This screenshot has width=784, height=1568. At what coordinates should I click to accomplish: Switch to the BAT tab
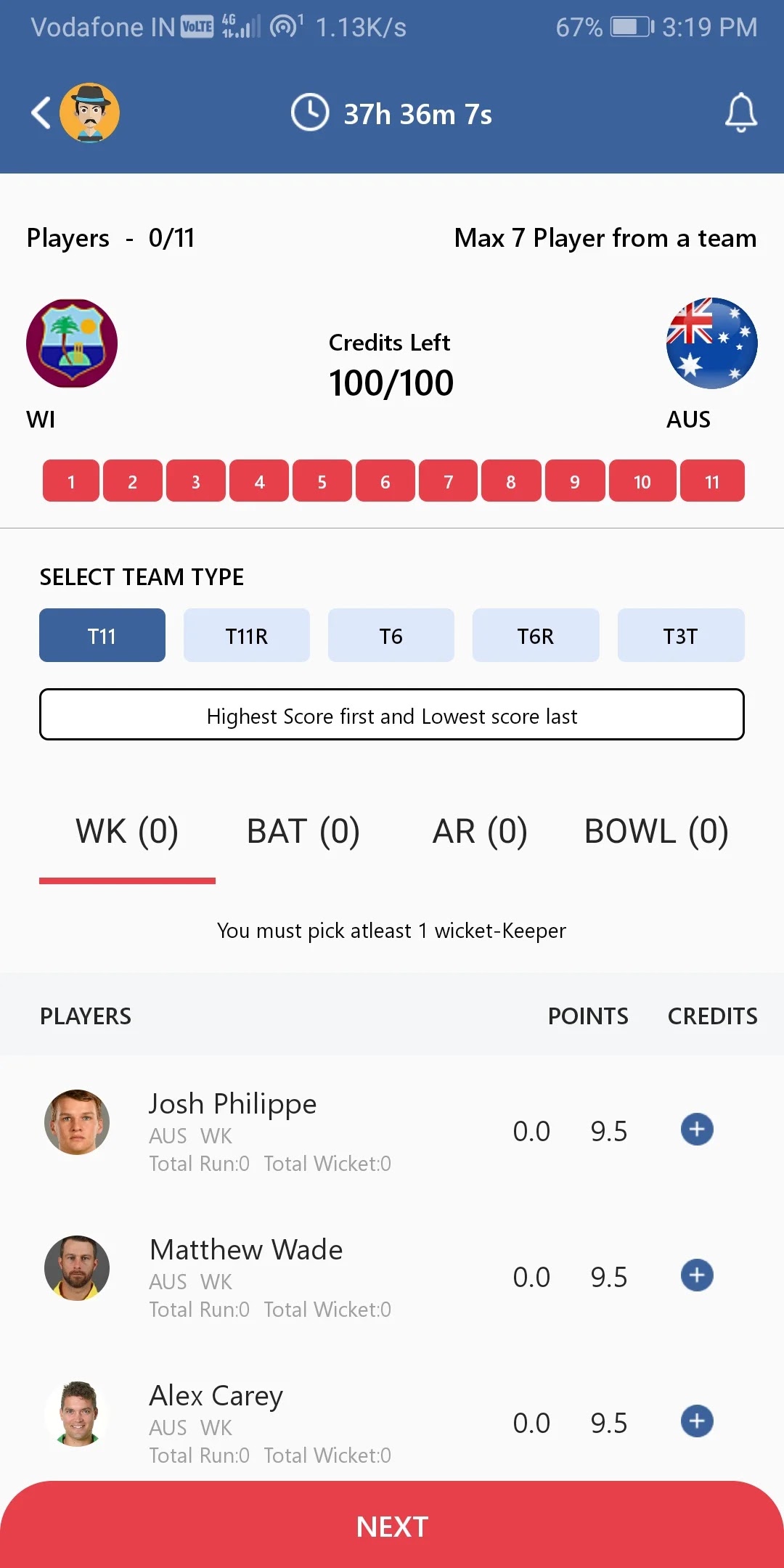[x=303, y=832]
